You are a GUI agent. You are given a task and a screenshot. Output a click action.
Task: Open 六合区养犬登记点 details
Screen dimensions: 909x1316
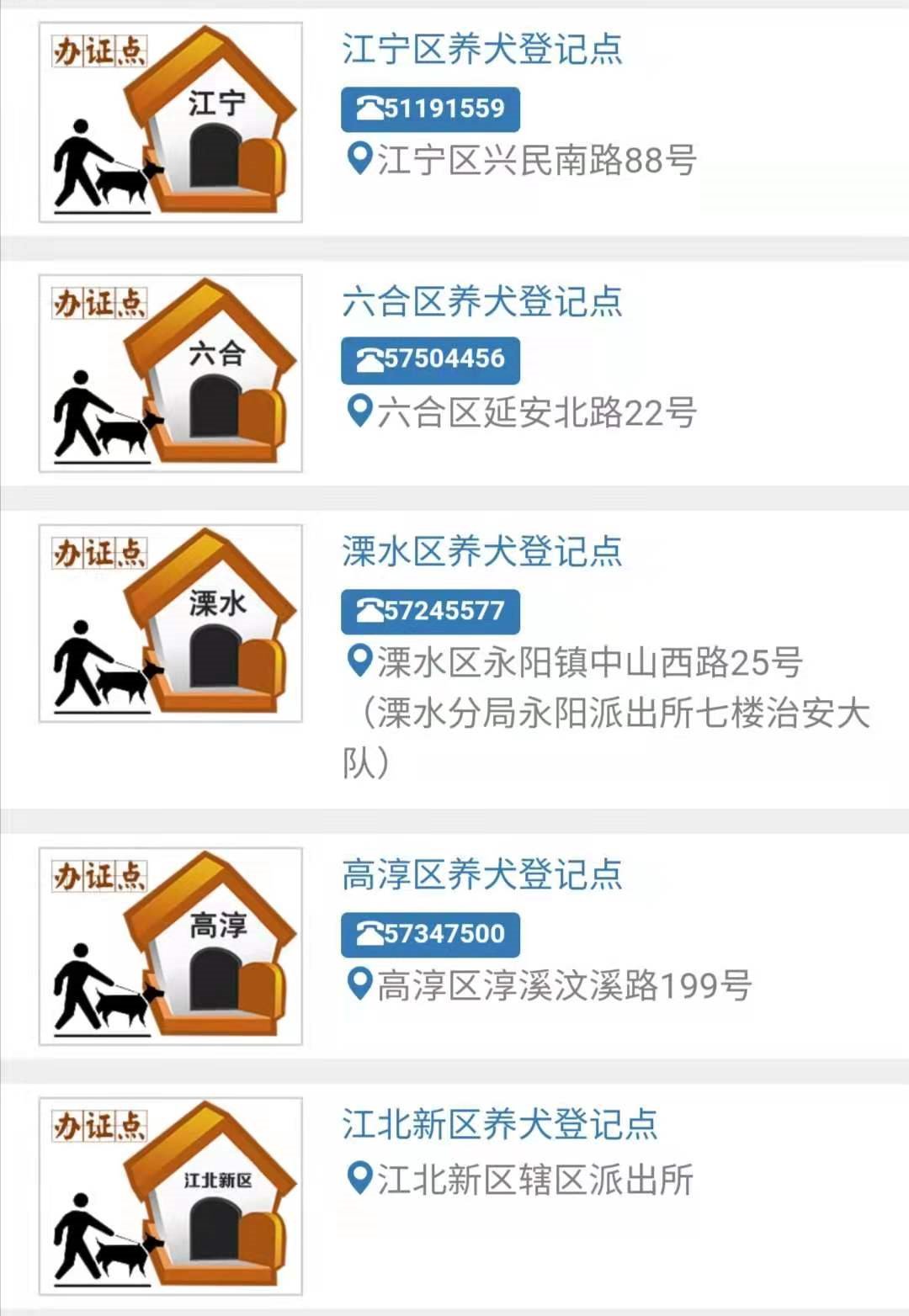[x=481, y=301]
